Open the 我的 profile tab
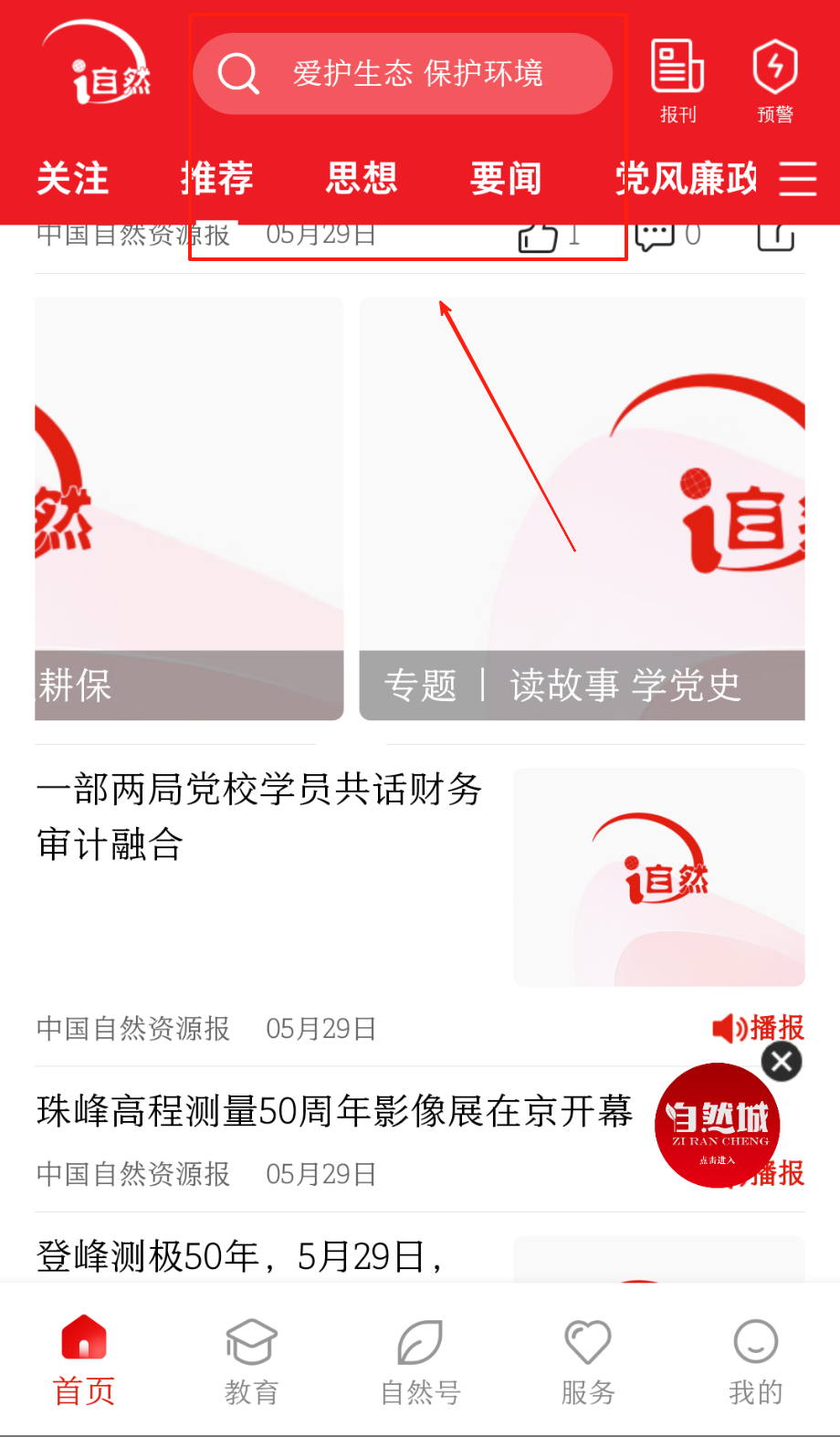840x1437 pixels. 755,1361
